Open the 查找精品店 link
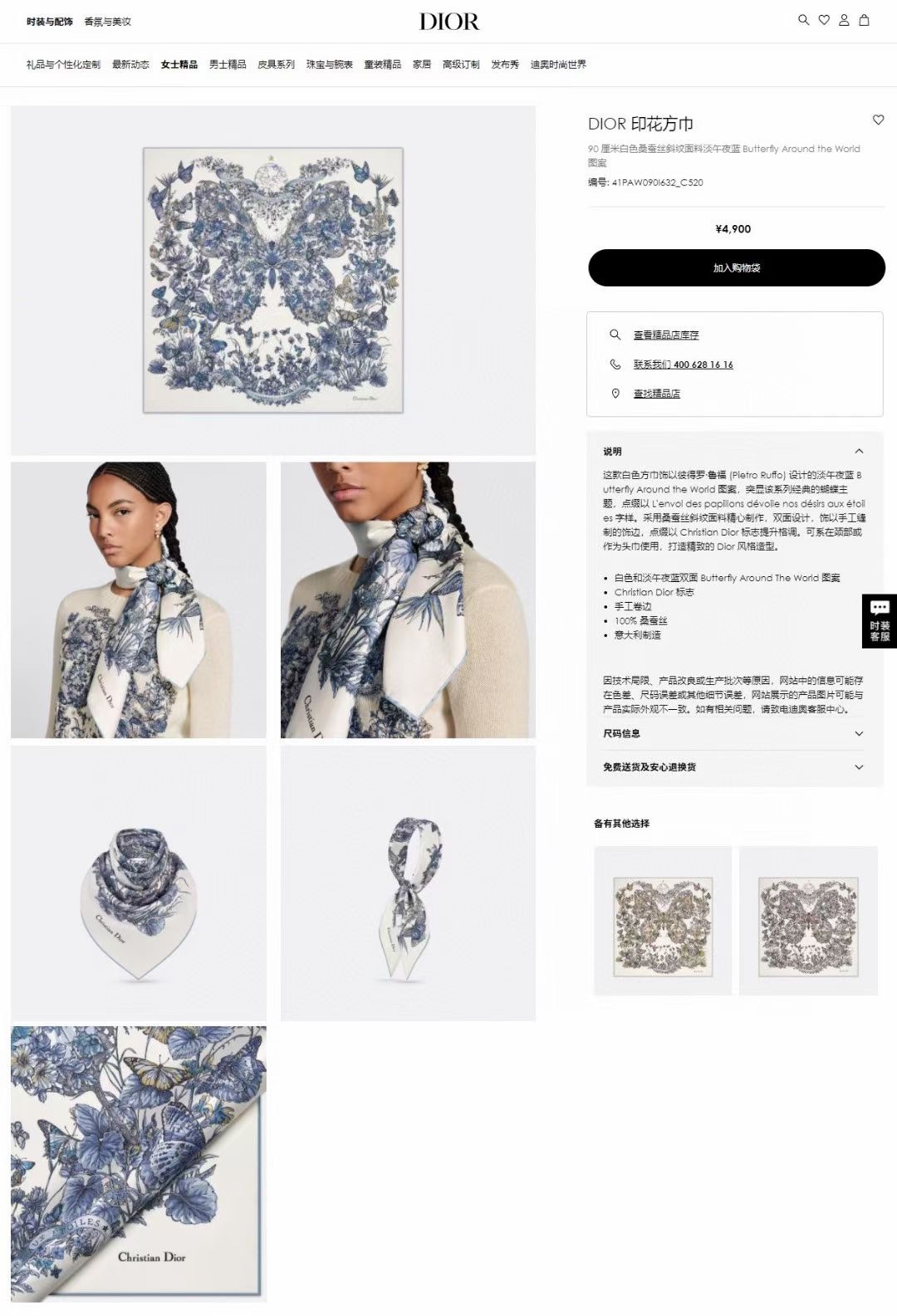 656,394
